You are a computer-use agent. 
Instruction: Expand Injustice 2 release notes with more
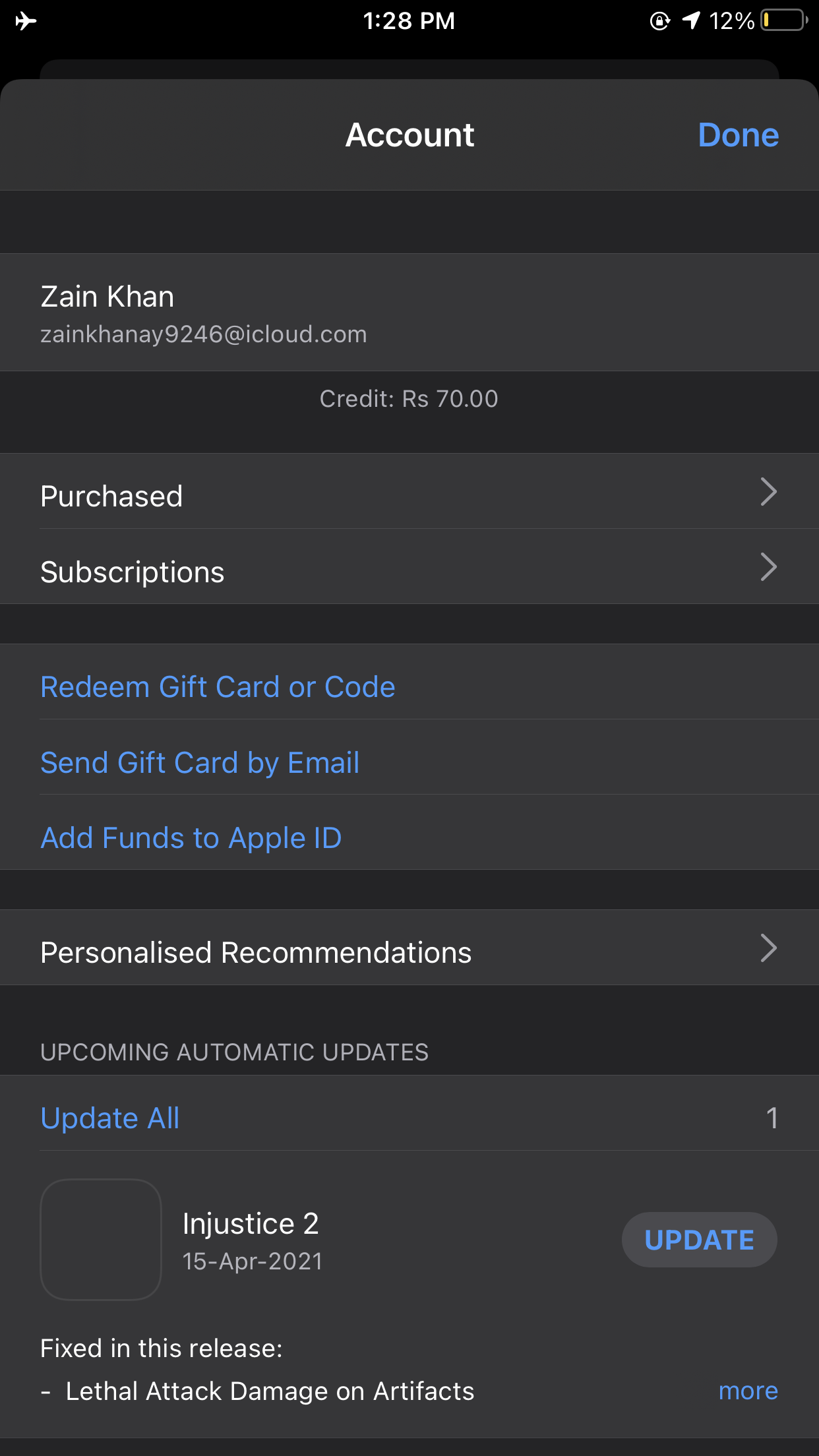point(748,1391)
